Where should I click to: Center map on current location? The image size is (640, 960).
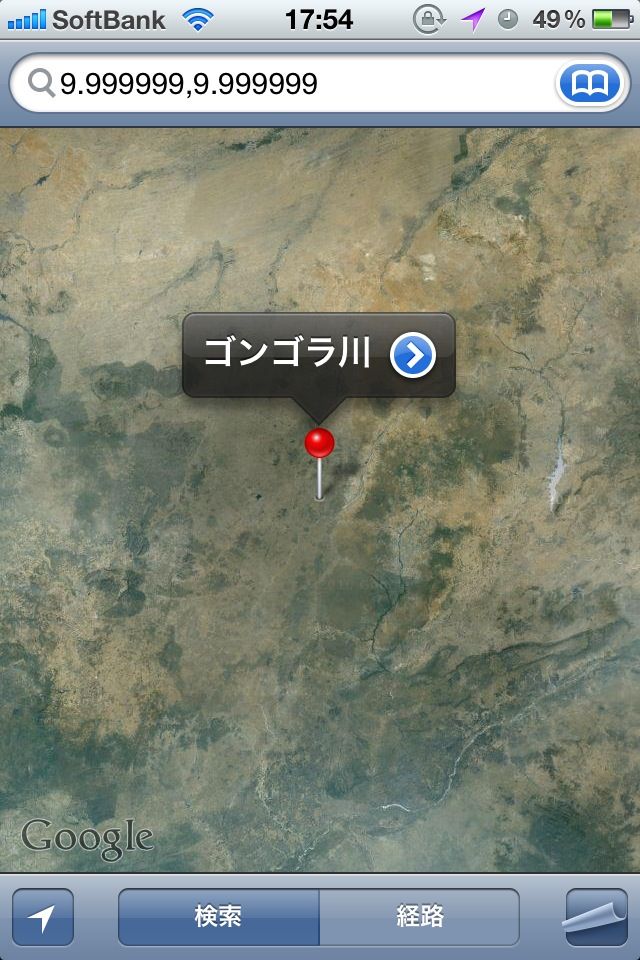click(x=43, y=917)
